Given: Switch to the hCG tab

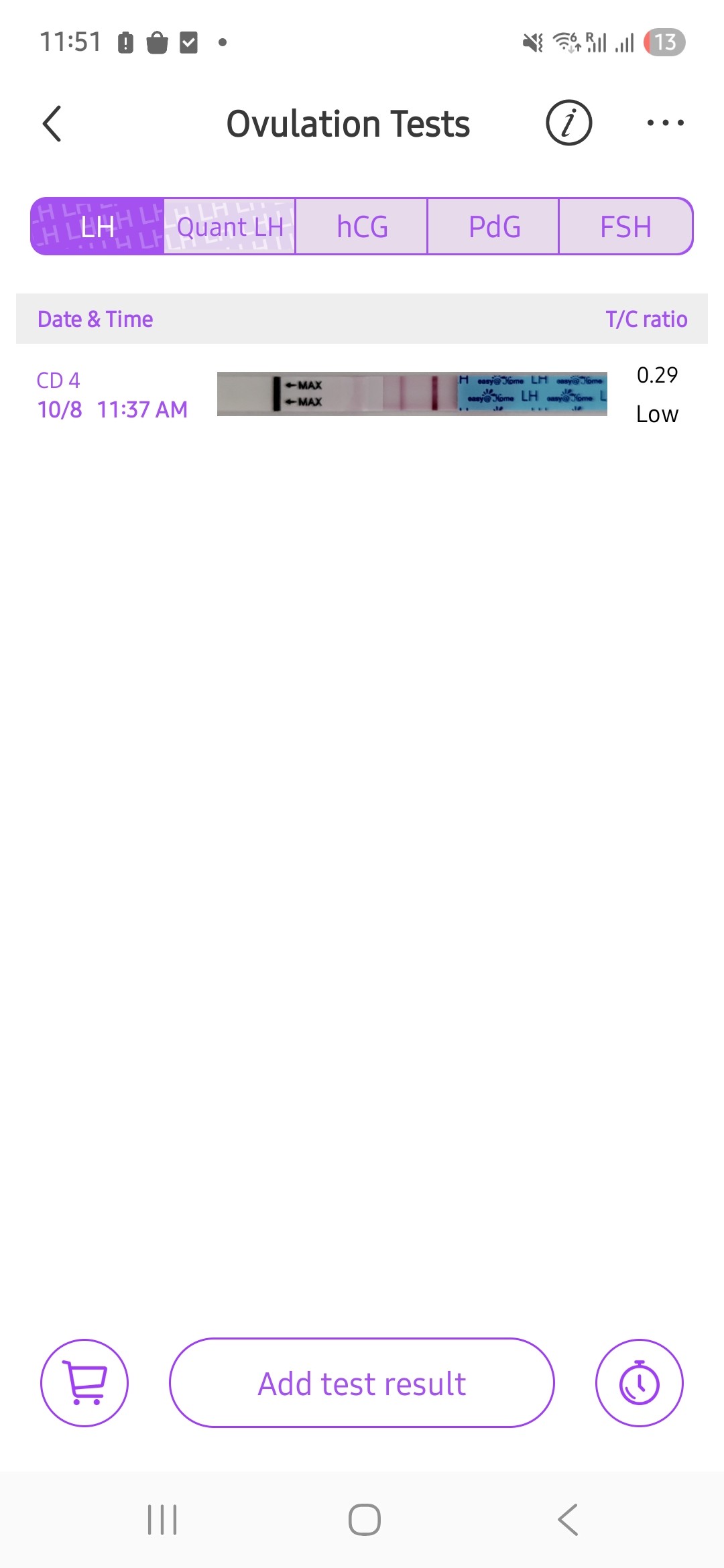Looking at the screenshot, I should pyautogui.click(x=362, y=227).
